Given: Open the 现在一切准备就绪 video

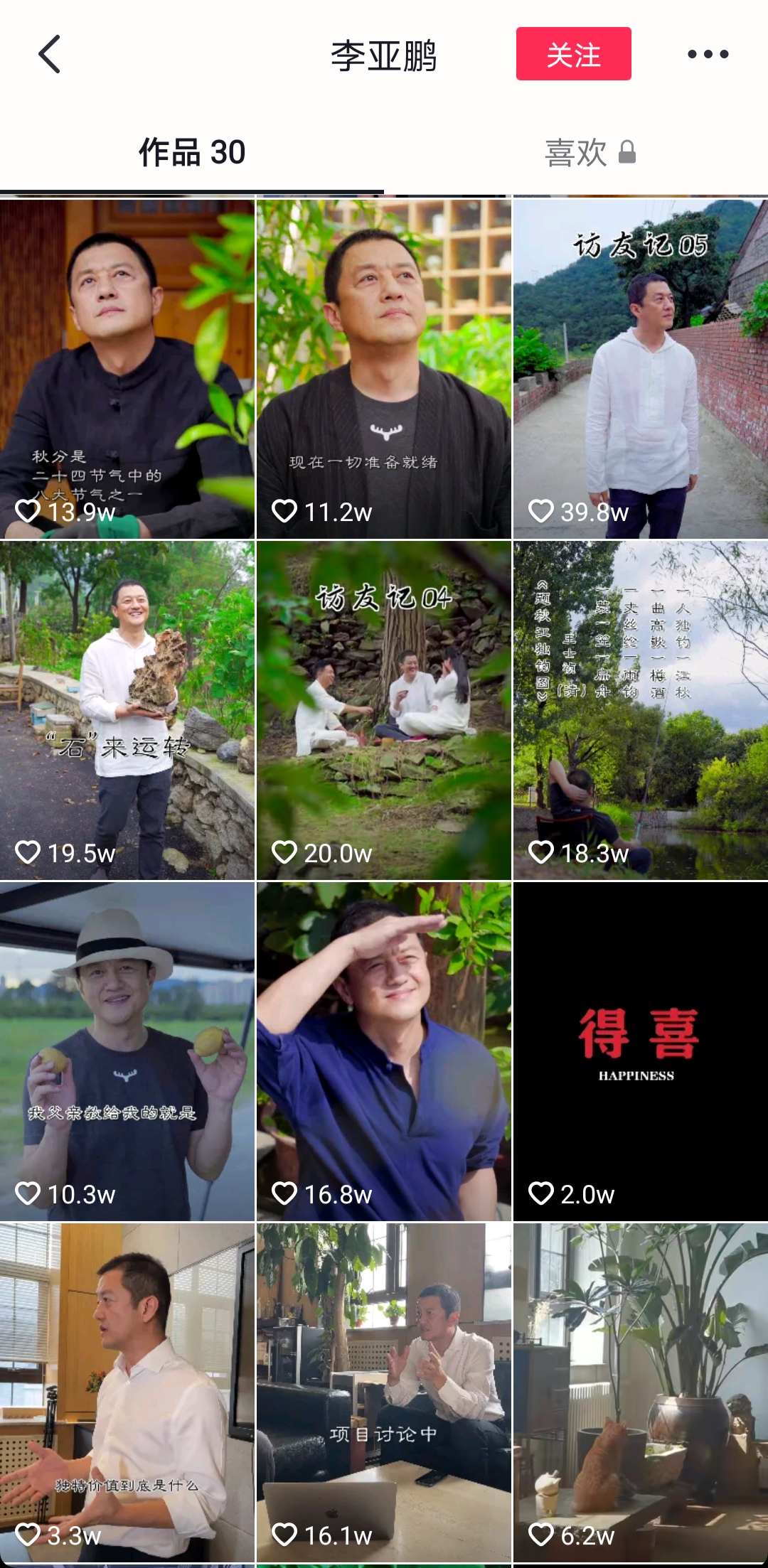Looking at the screenshot, I should pos(384,368).
